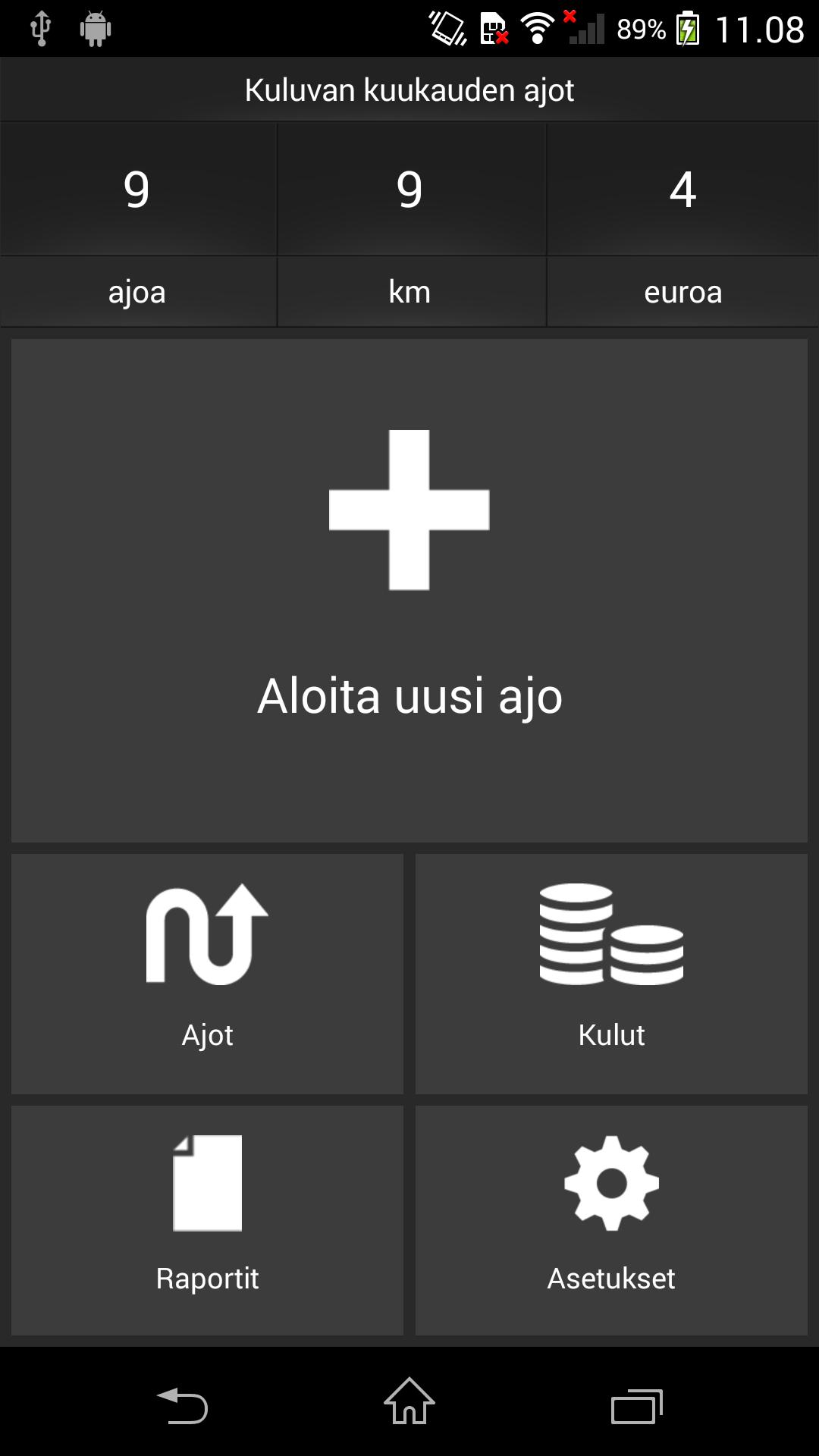The width and height of the screenshot is (819, 1456).
Task: Go back using the system back button
Action: (x=182, y=1406)
